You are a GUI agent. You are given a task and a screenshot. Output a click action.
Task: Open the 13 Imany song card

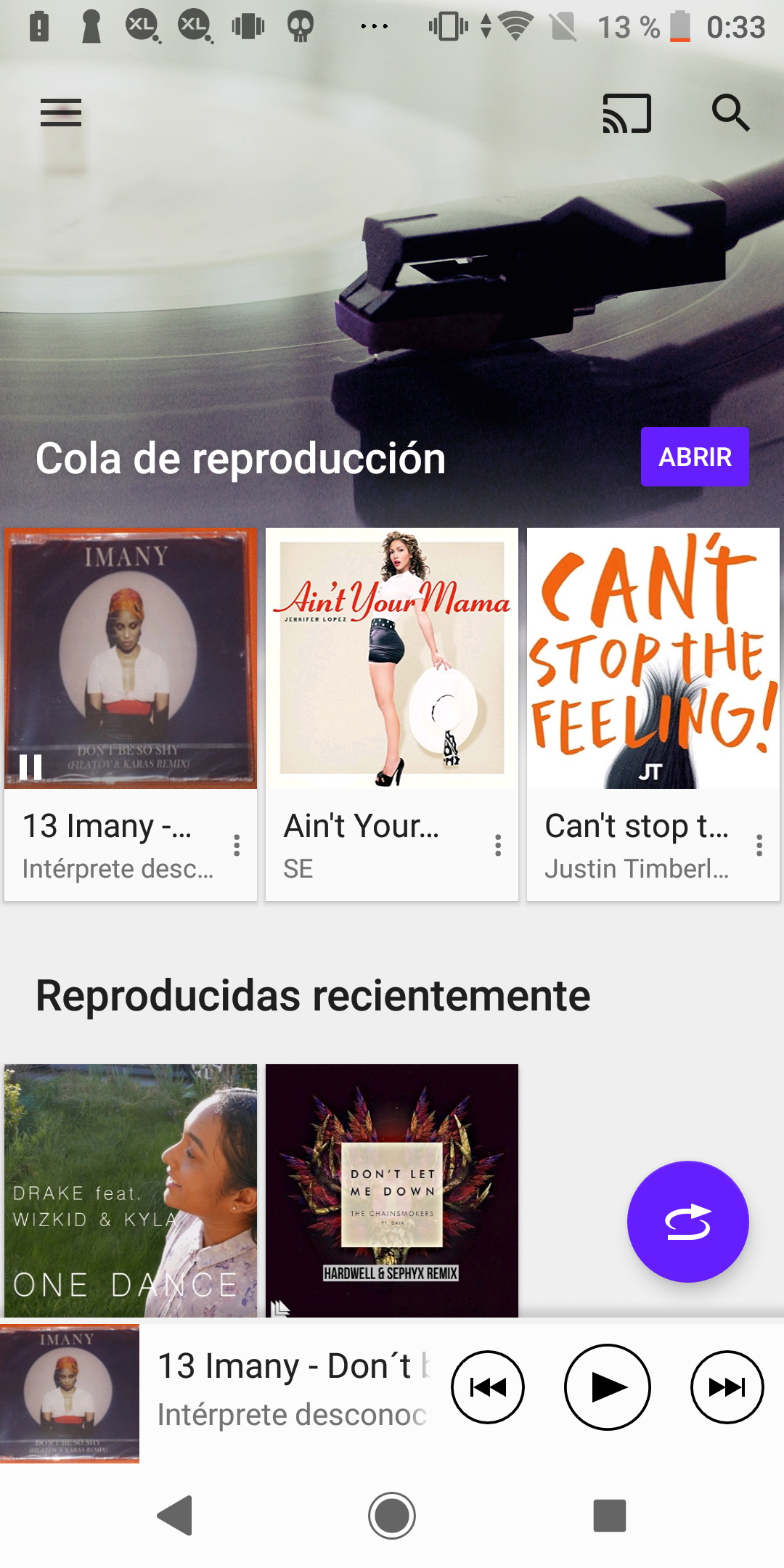click(x=131, y=714)
